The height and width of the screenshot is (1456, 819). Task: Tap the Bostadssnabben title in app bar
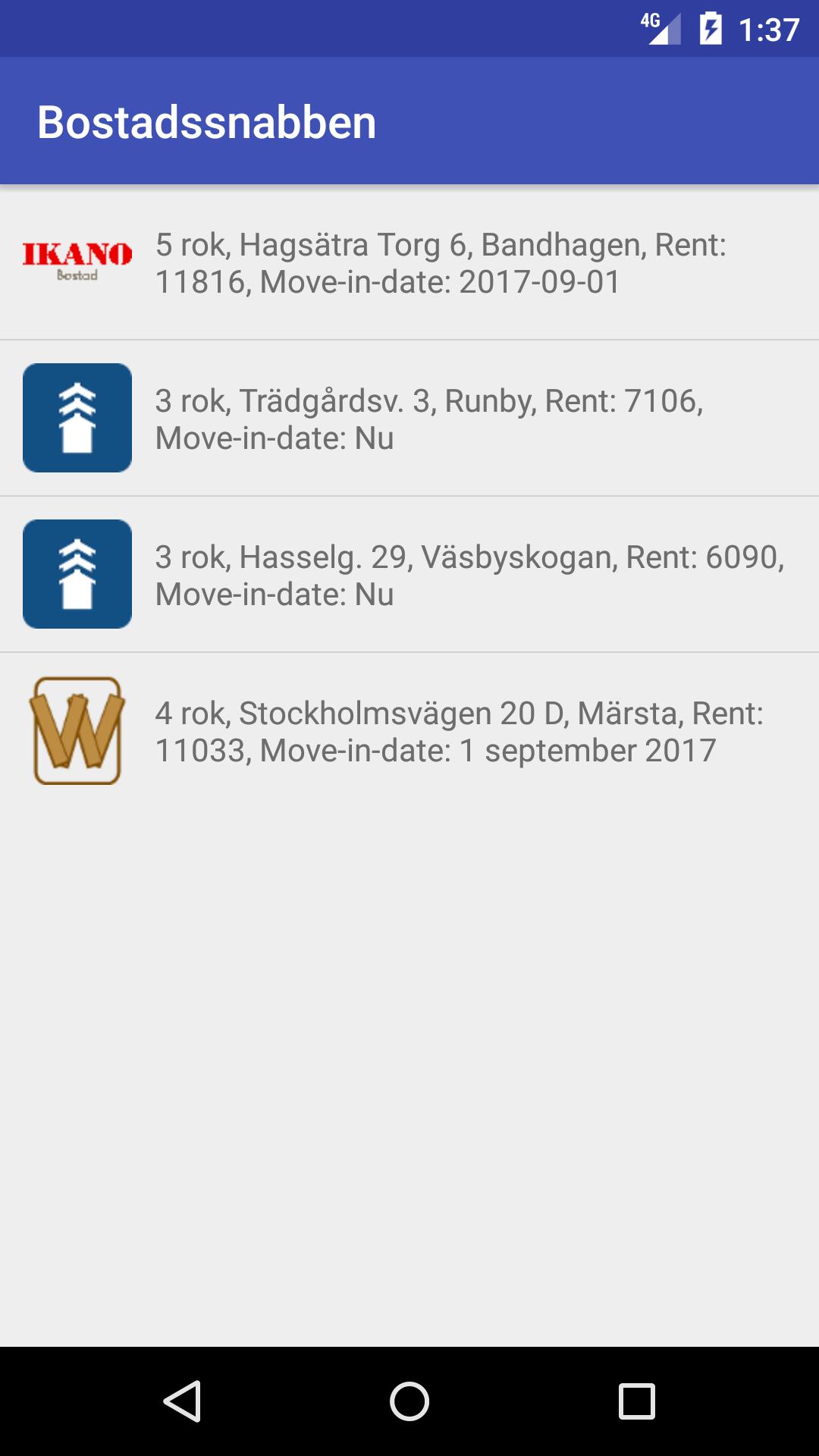click(207, 121)
